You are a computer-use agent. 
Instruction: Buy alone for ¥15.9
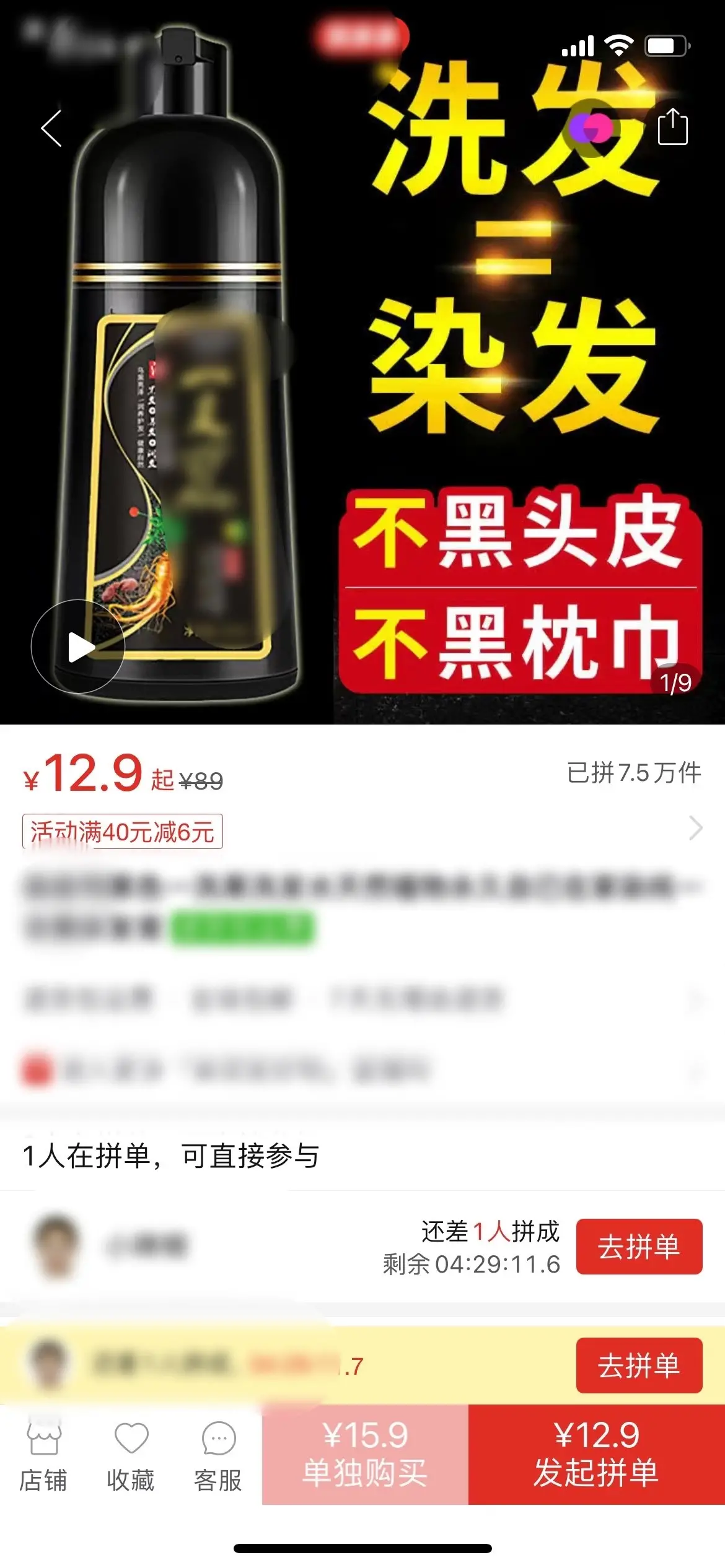click(x=365, y=1453)
